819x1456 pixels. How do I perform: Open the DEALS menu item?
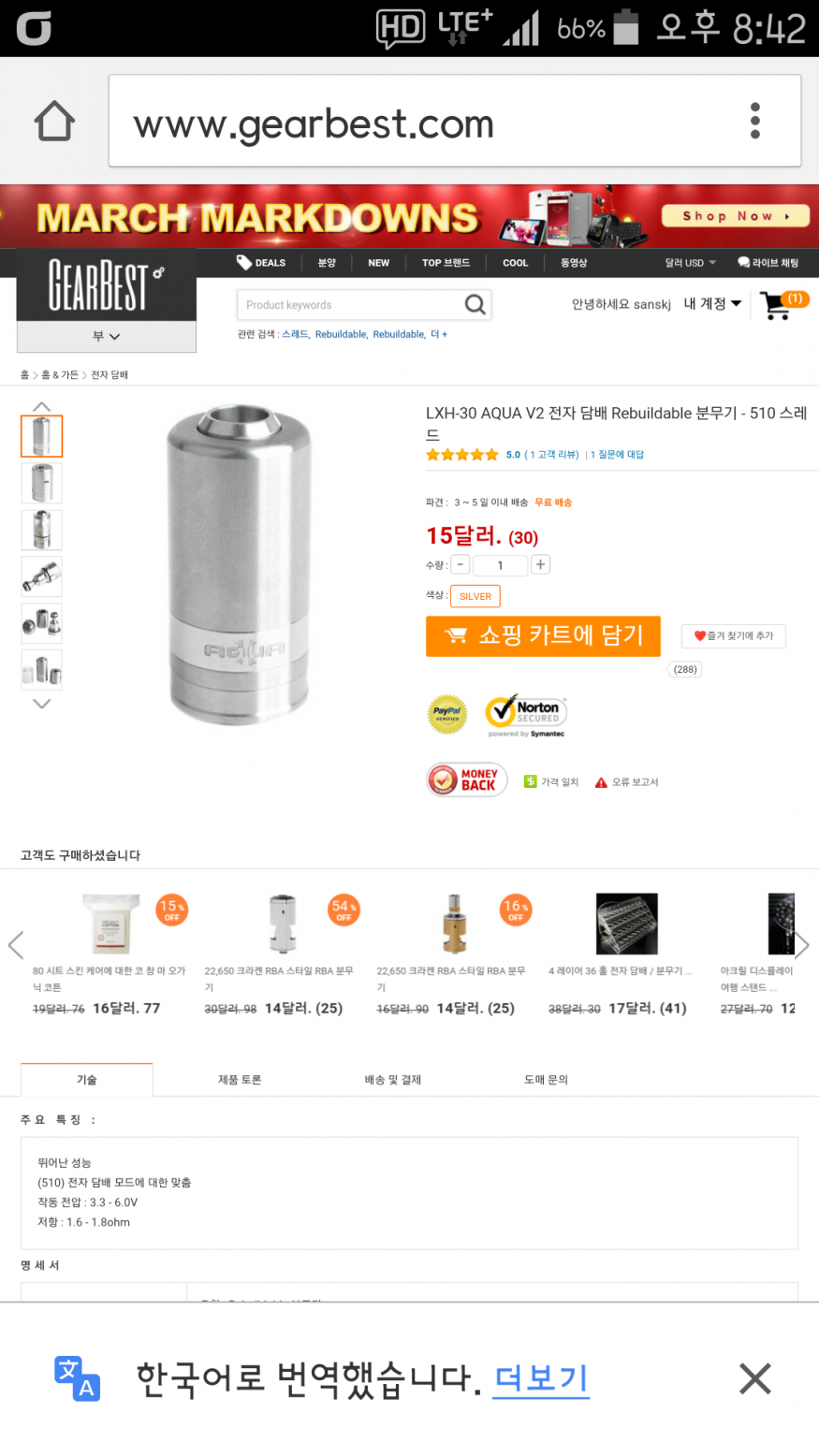coord(261,263)
